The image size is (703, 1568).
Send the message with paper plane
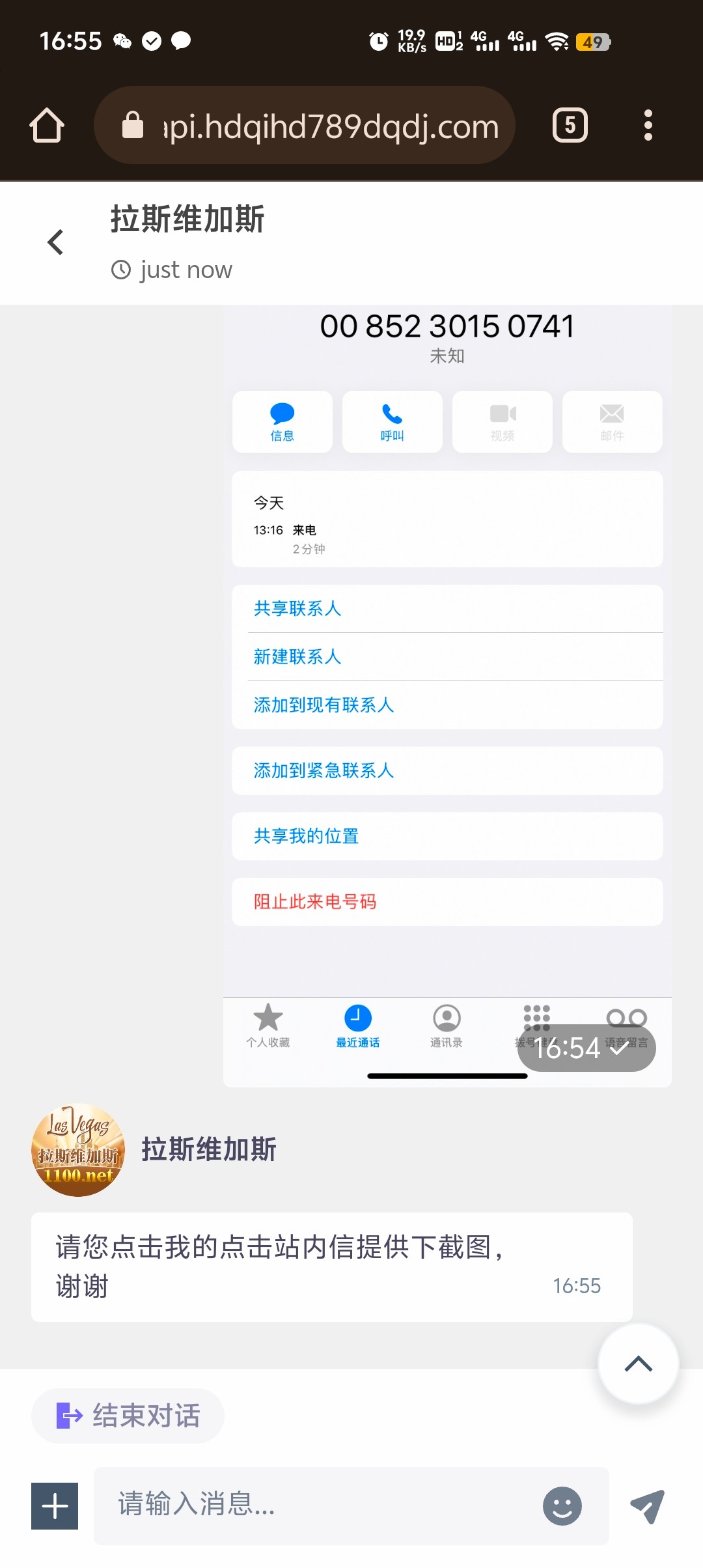click(648, 1505)
